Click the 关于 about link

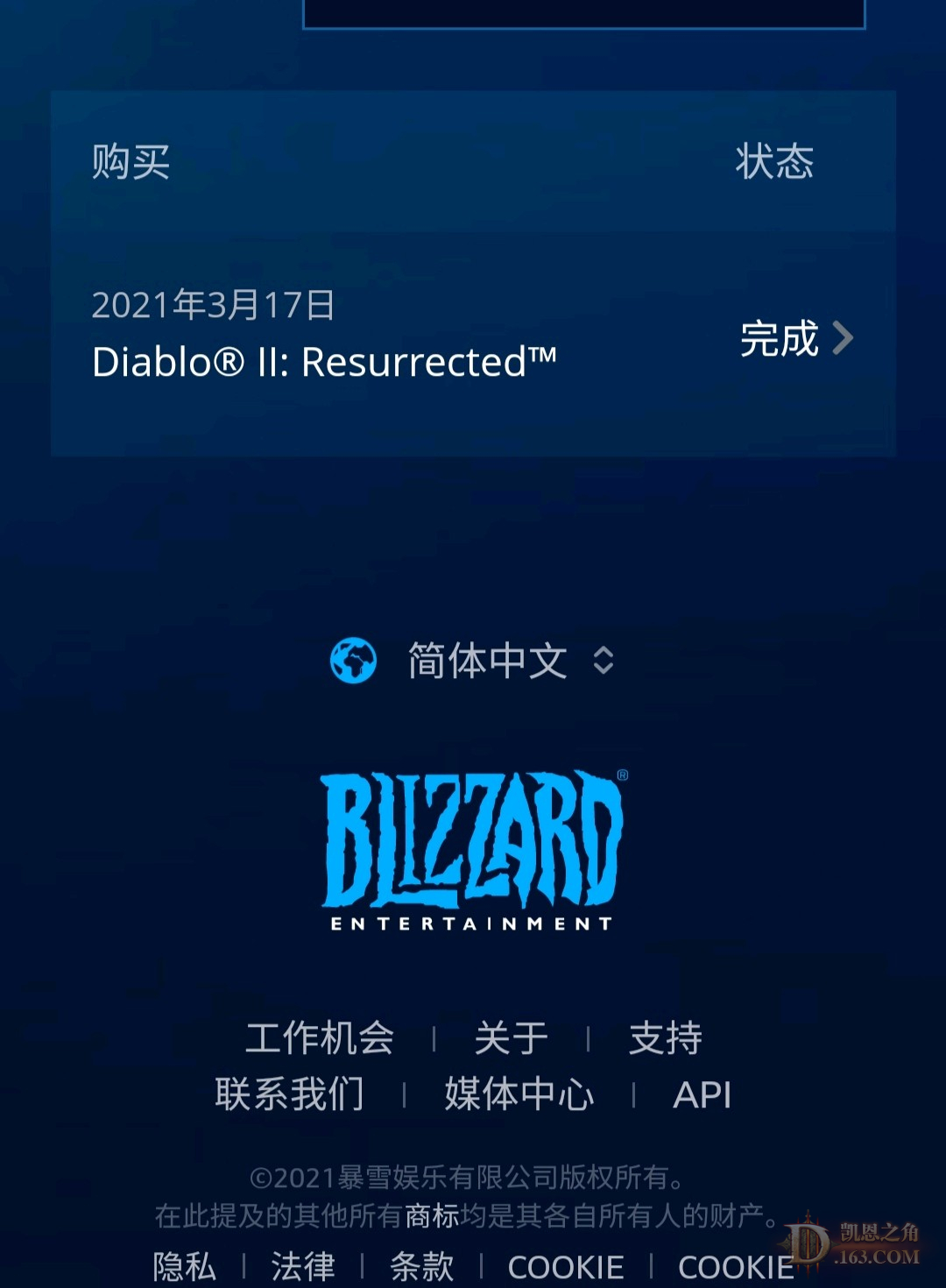(511, 1037)
